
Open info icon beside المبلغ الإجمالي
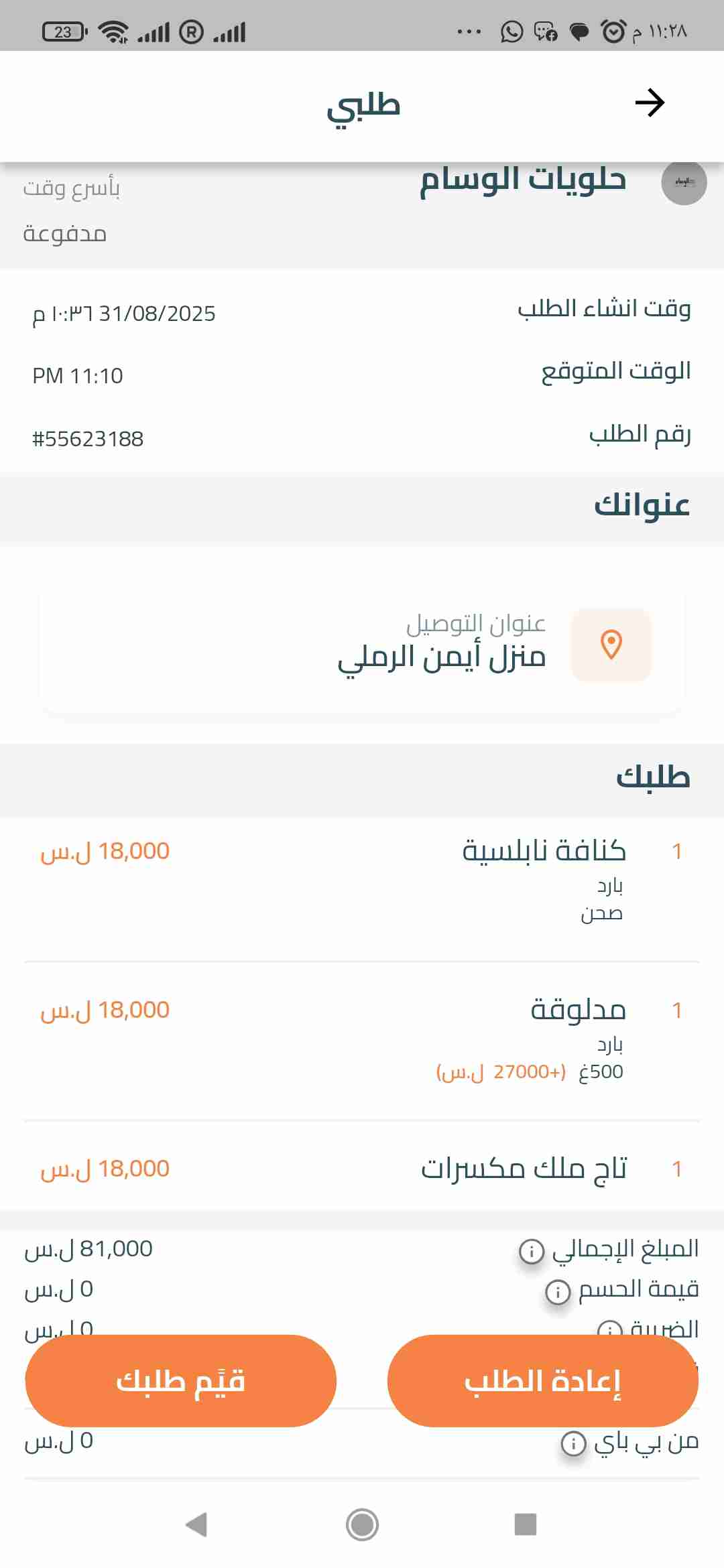532,1251
